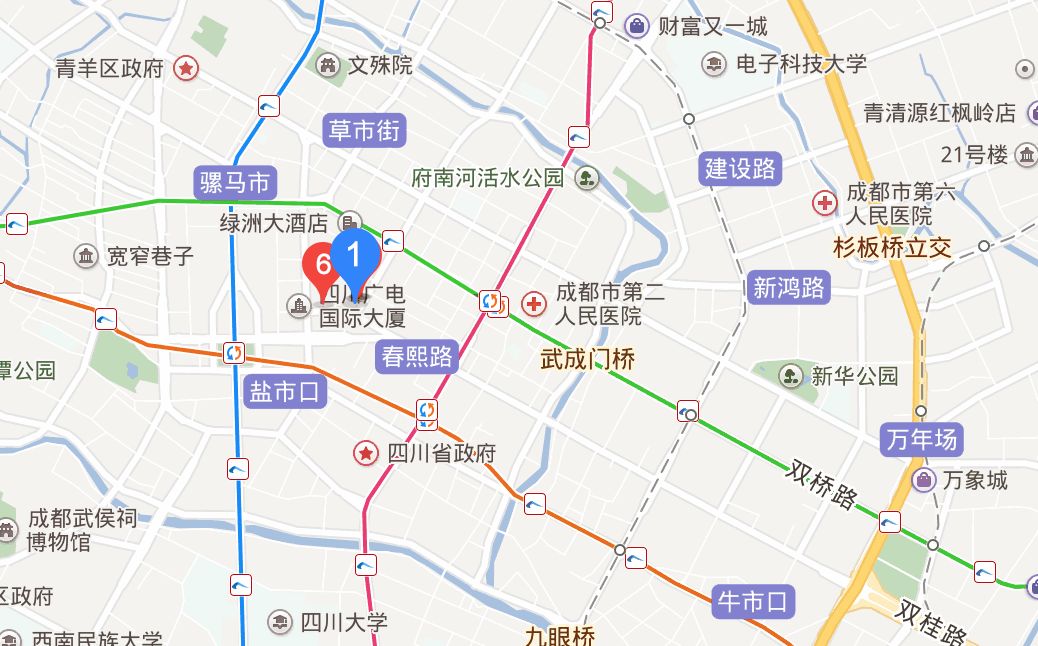Tap the 骡马市 station label

[235, 183]
